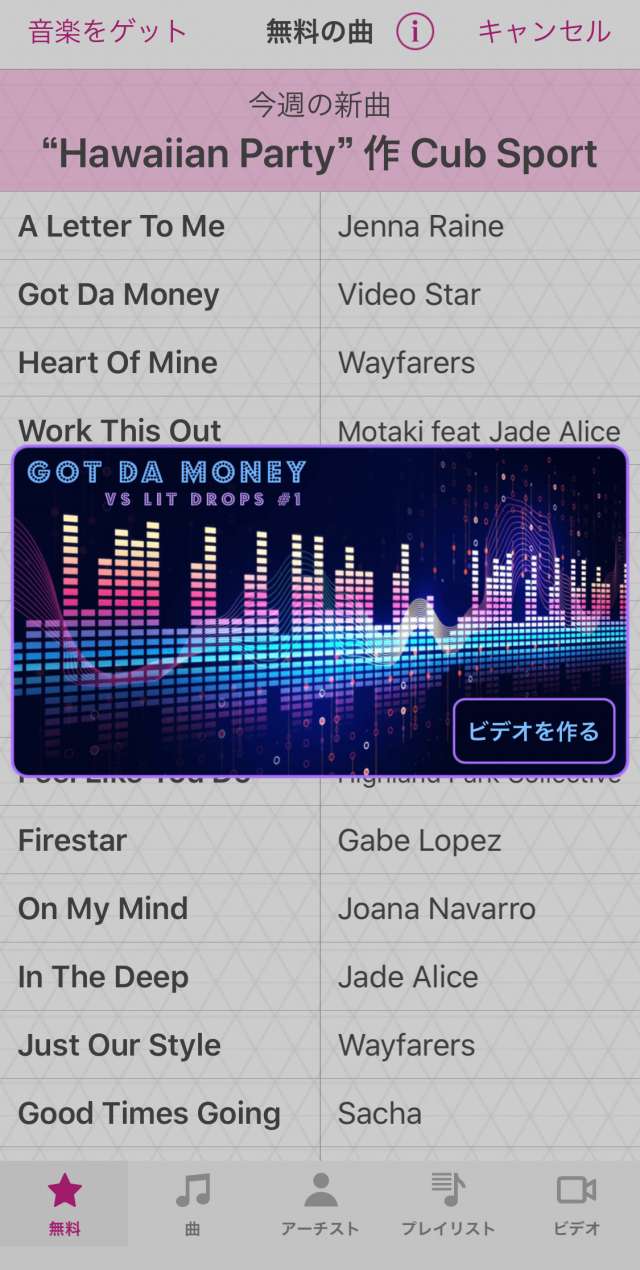
Task: Tap 音楽をゲット at top left
Action: pyautogui.click(x=108, y=32)
